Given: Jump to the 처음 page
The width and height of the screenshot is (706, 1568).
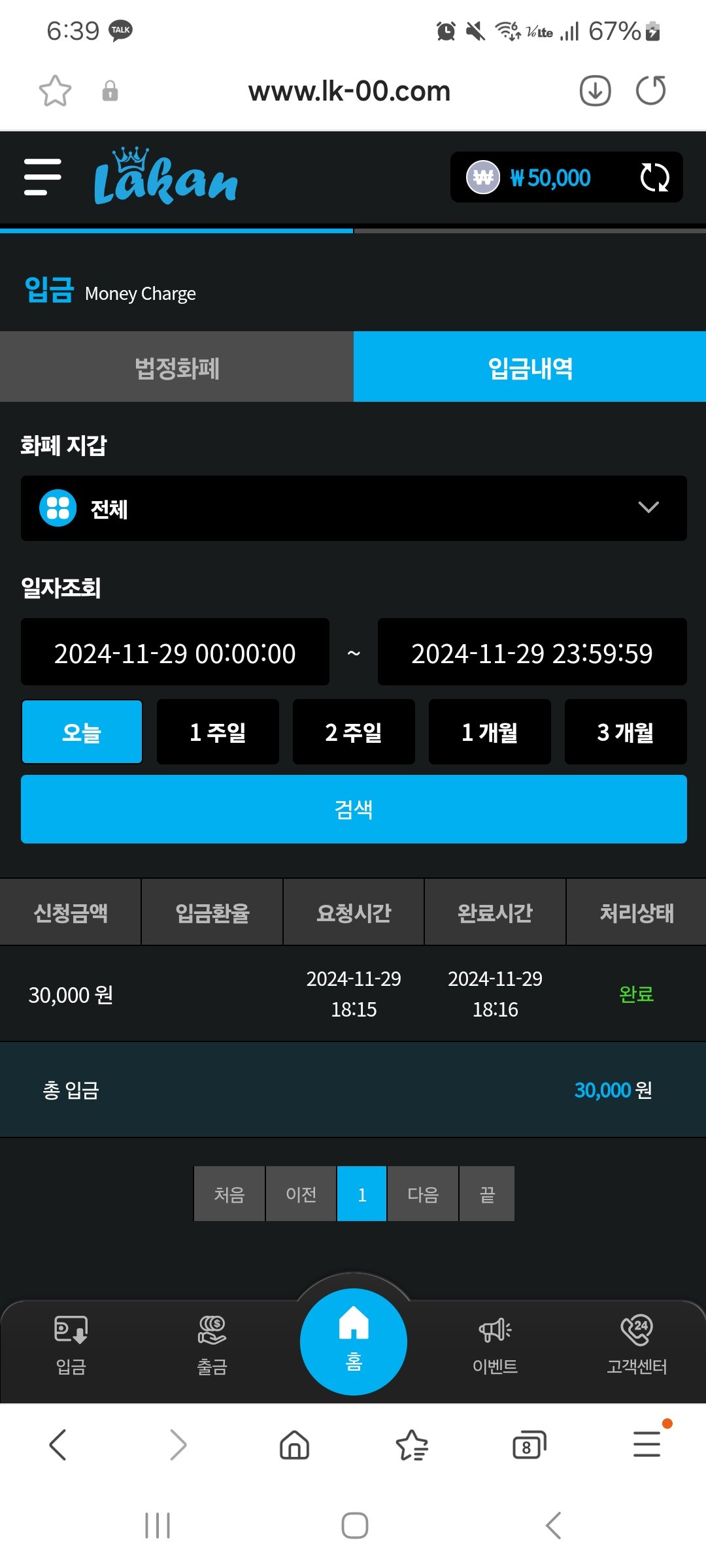Looking at the screenshot, I should 229,1194.
